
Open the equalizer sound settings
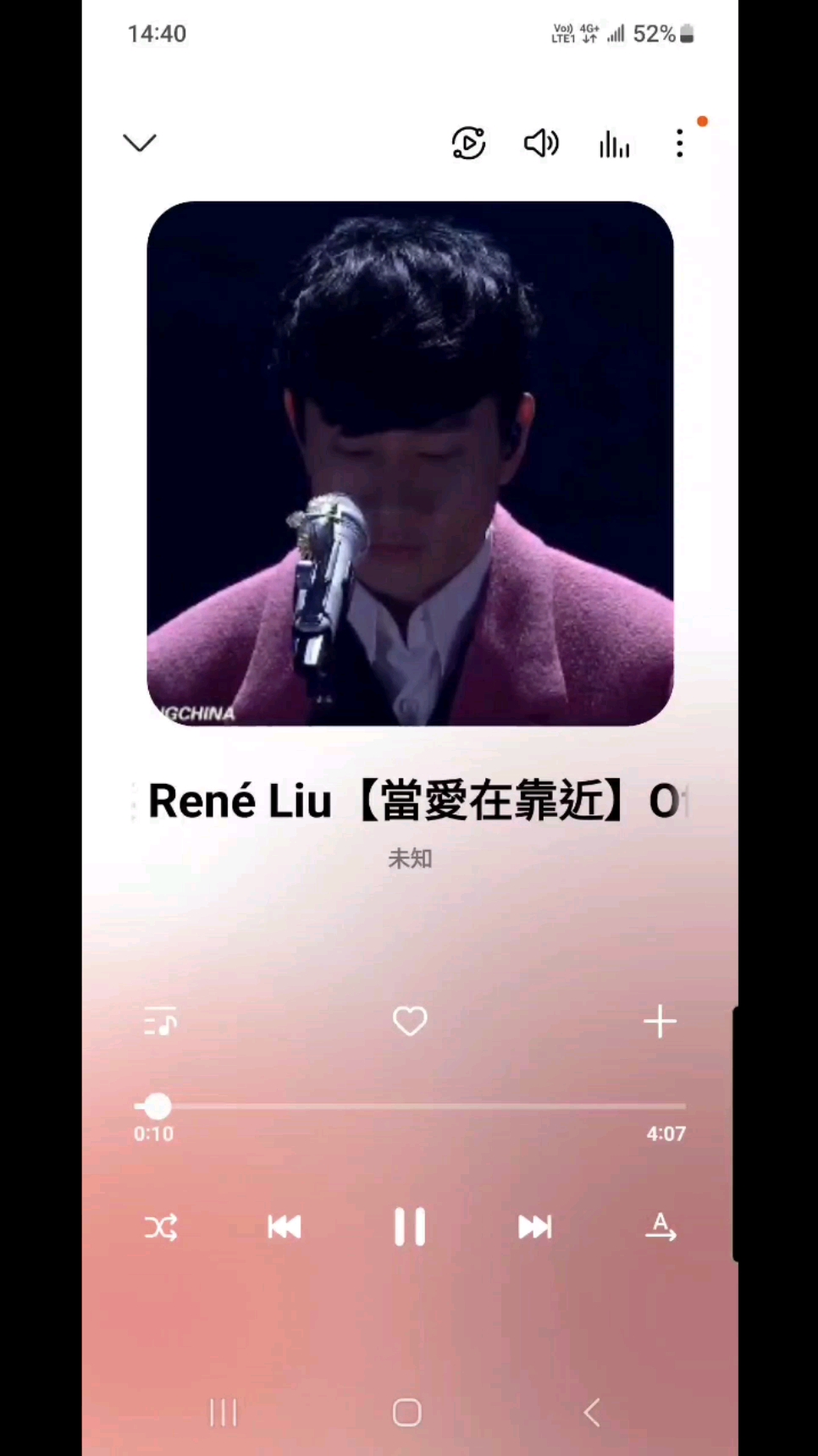[x=614, y=145]
